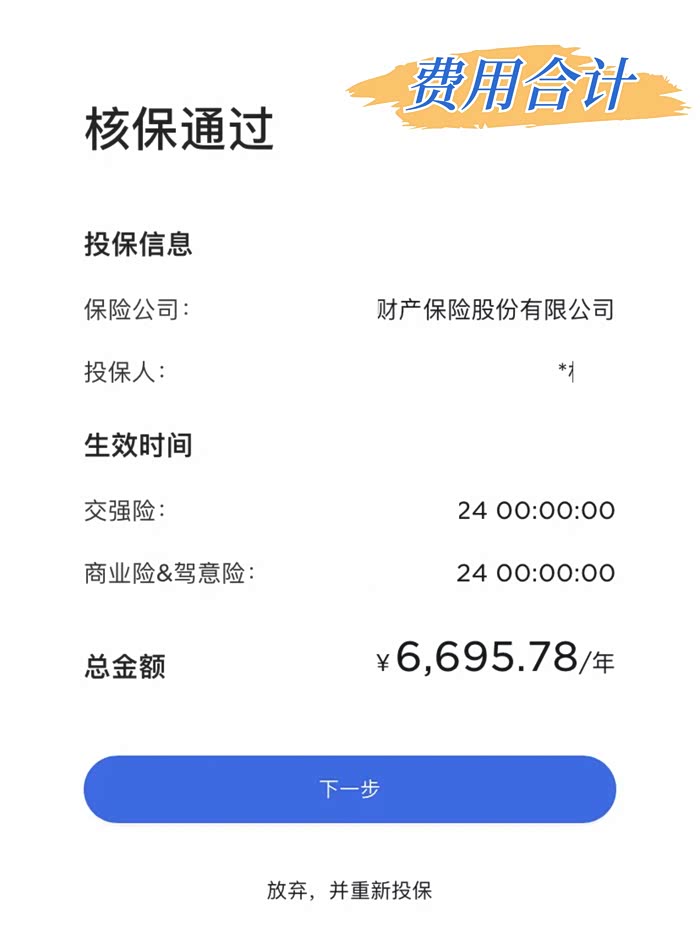Tap the 下一步 button to continue
This screenshot has width=700, height=933.
click(x=349, y=789)
